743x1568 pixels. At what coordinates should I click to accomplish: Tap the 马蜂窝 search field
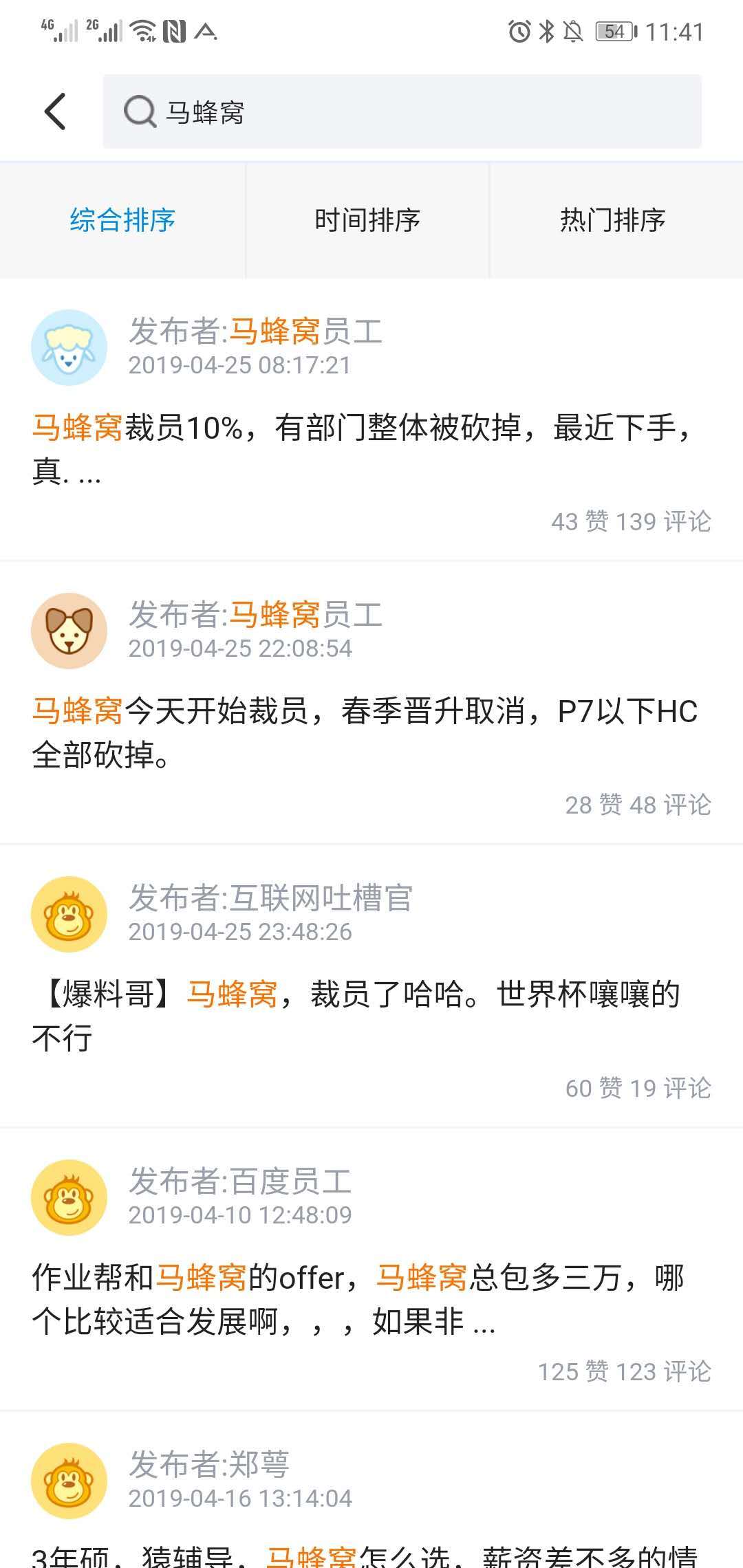[x=402, y=111]
